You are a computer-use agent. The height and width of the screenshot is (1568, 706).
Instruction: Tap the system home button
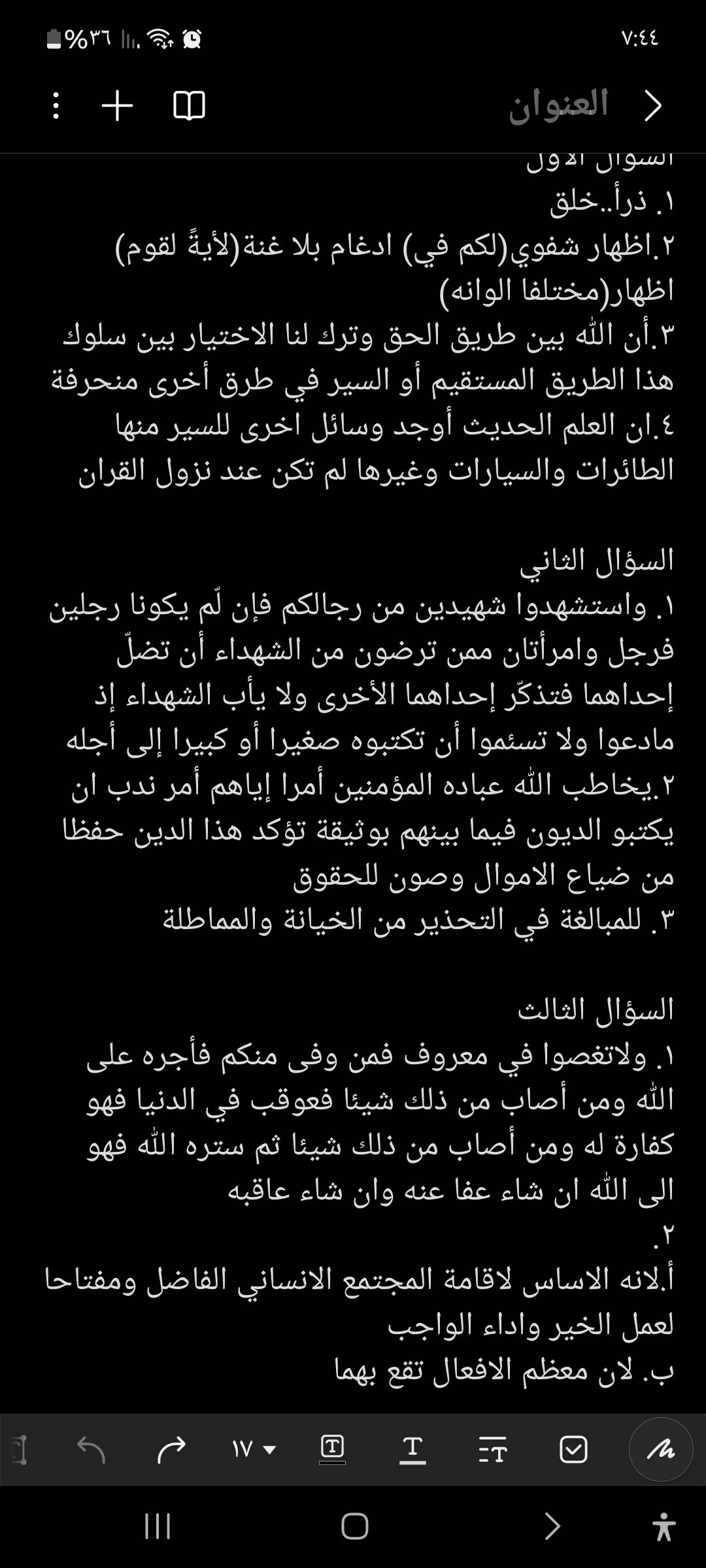pyautogui.click(x=354, y=1527)
